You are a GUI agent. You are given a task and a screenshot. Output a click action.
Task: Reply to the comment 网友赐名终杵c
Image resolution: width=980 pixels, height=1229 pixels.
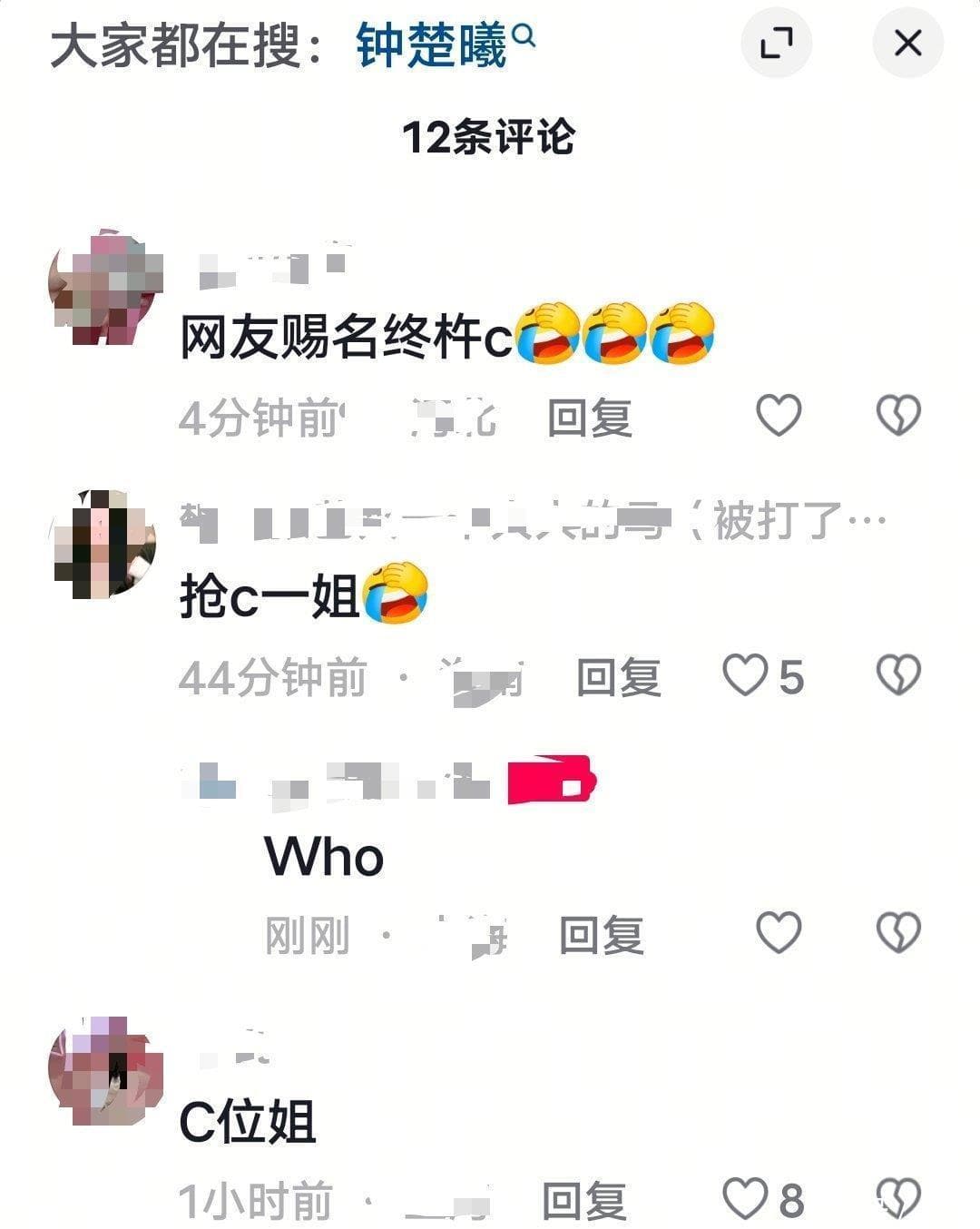tap(589, 418)
